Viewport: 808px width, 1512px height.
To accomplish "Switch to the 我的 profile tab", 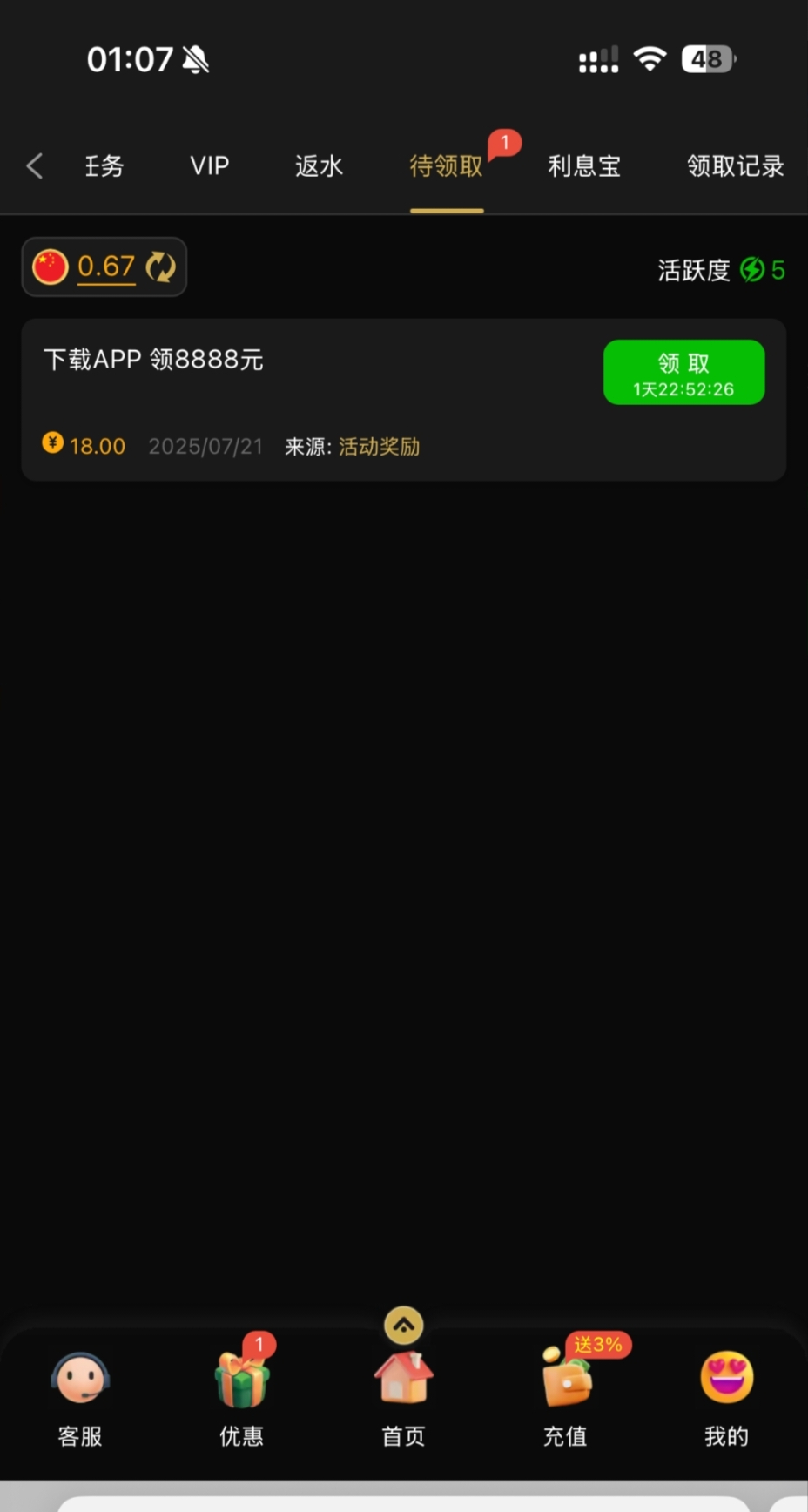I will coord(726,1400).
